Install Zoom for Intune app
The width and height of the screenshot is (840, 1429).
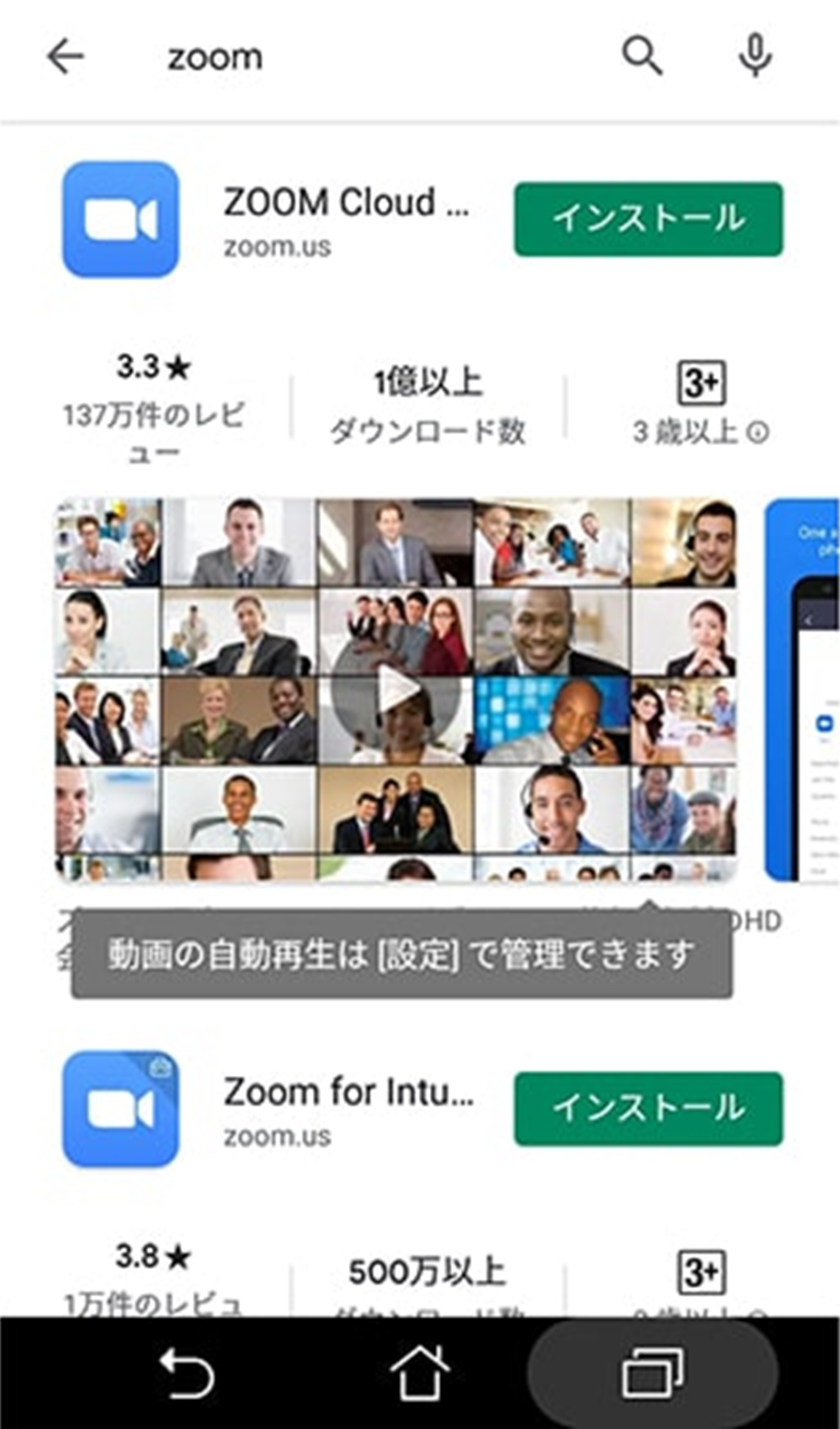coord(647,1109)
